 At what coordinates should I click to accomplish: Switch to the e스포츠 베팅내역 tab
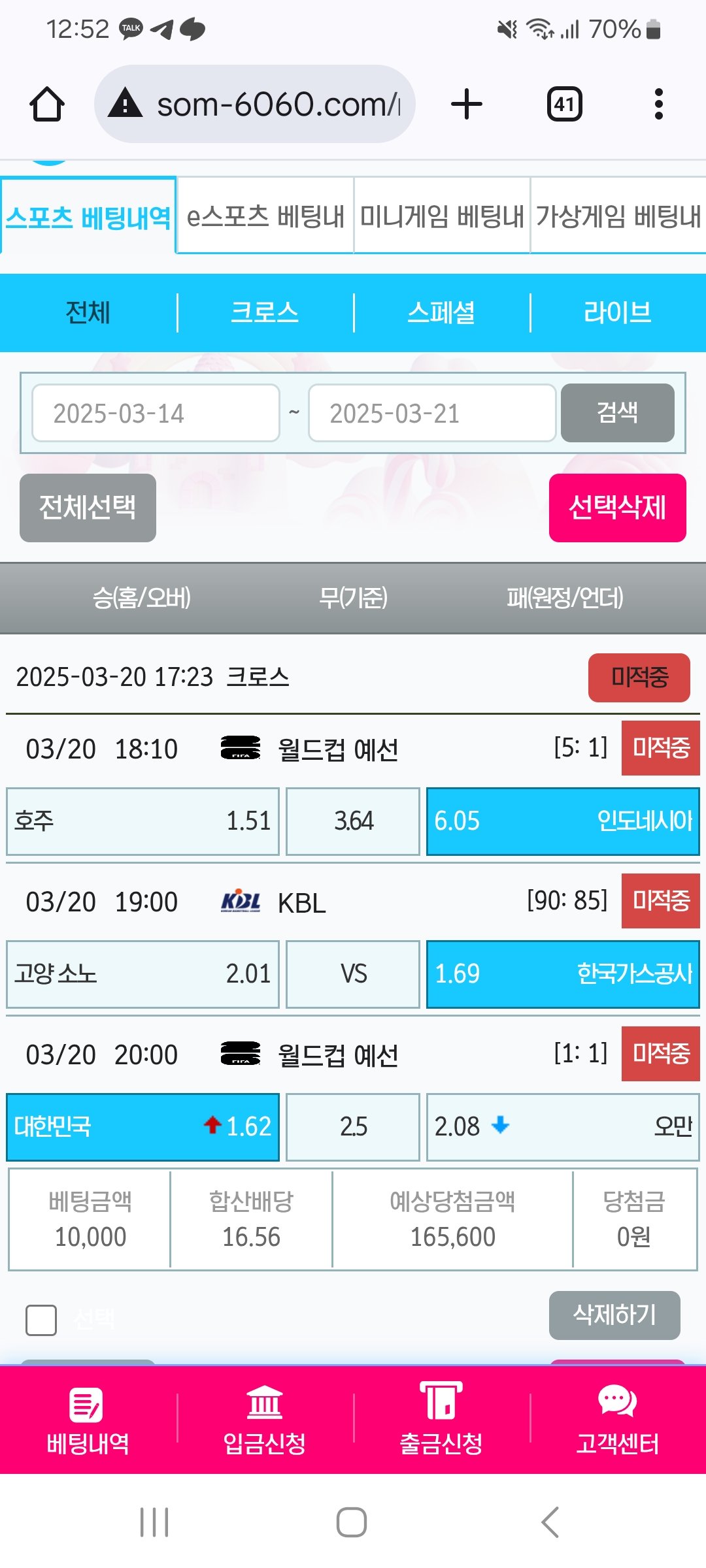[x=265, y=216]
